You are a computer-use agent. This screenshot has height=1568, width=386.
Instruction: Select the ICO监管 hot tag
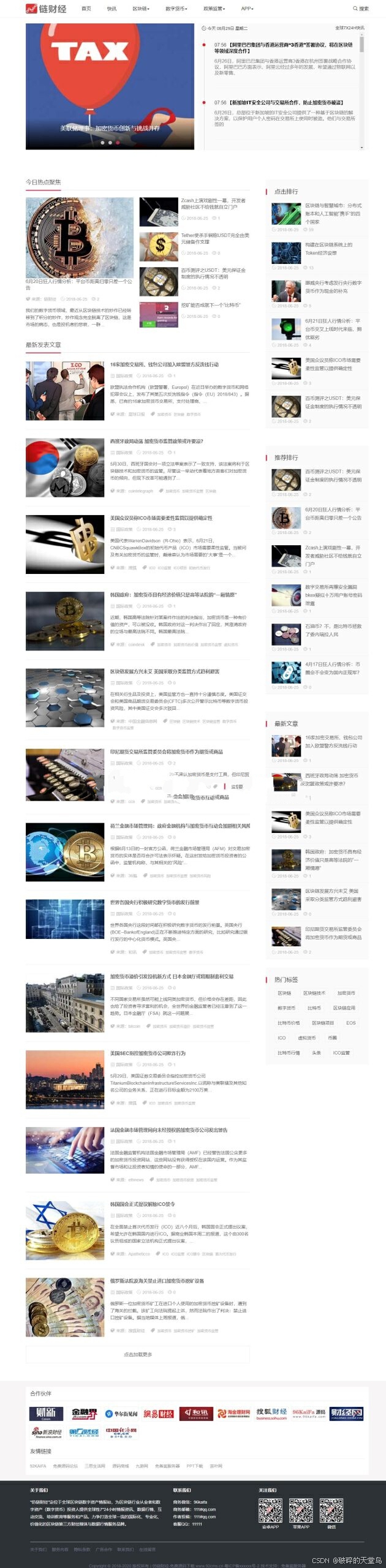(341, 1052)
